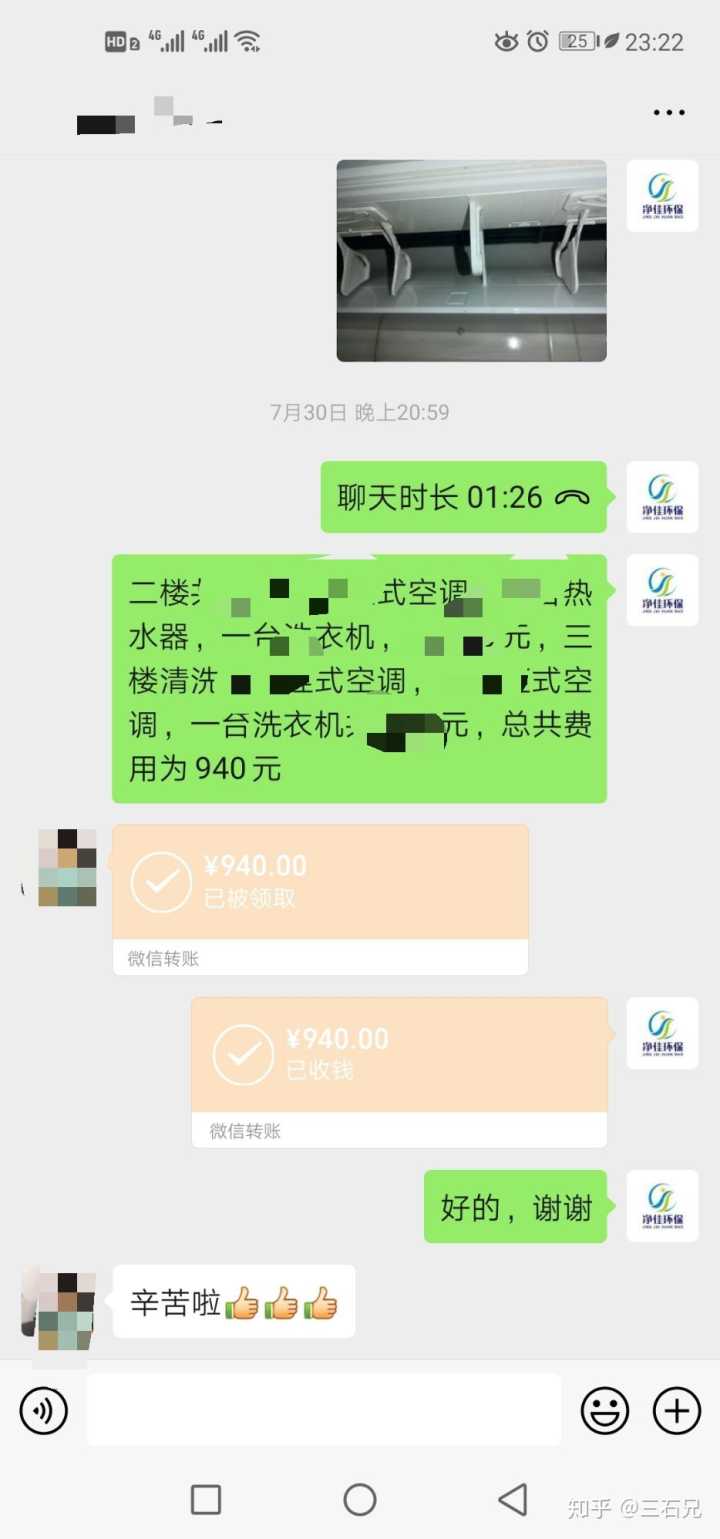Open the ¥940.00 transfer marked 已被领取

pos(320,883)
